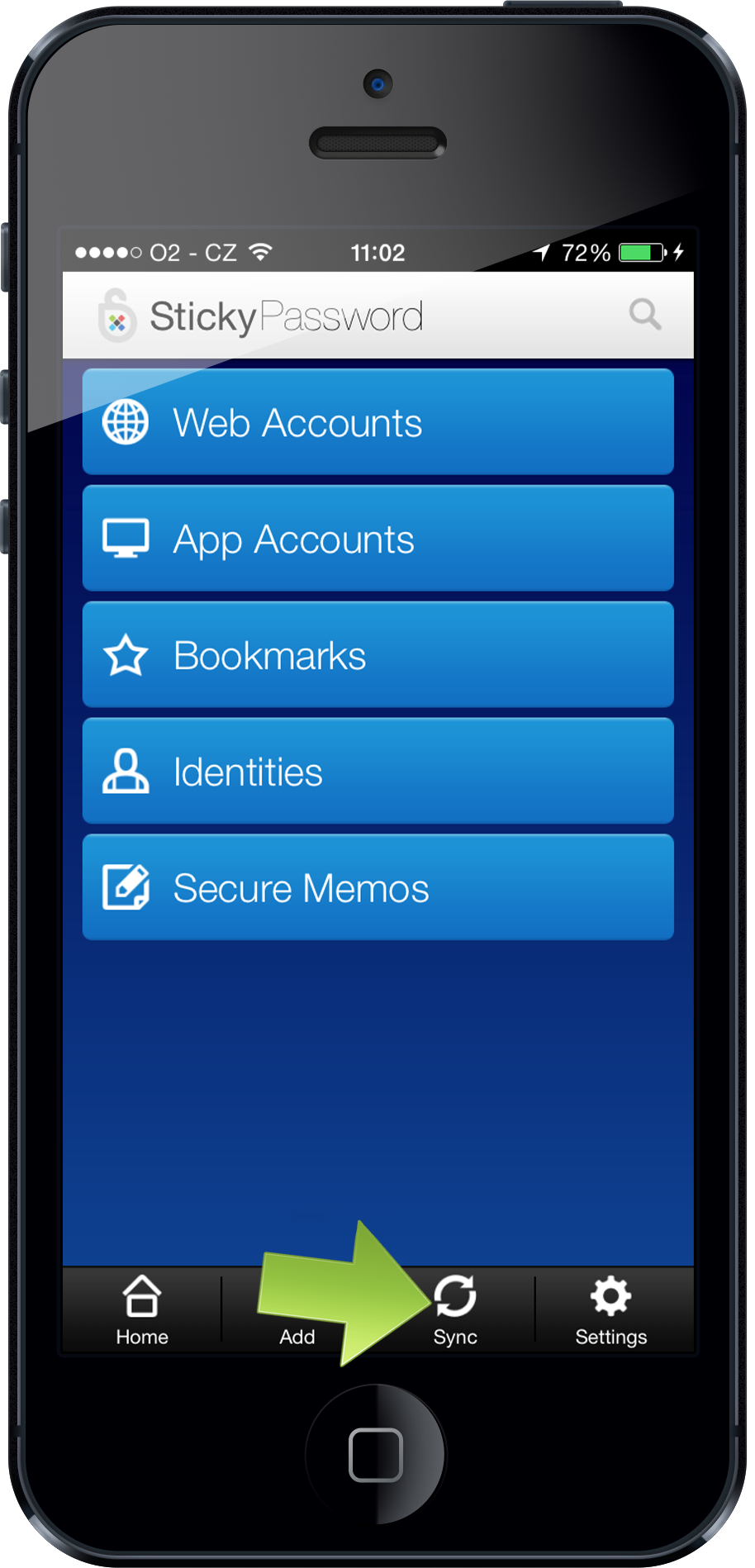The image size is (755, 1568).
Task: Open Web Accounts
Action: [378, 422]
